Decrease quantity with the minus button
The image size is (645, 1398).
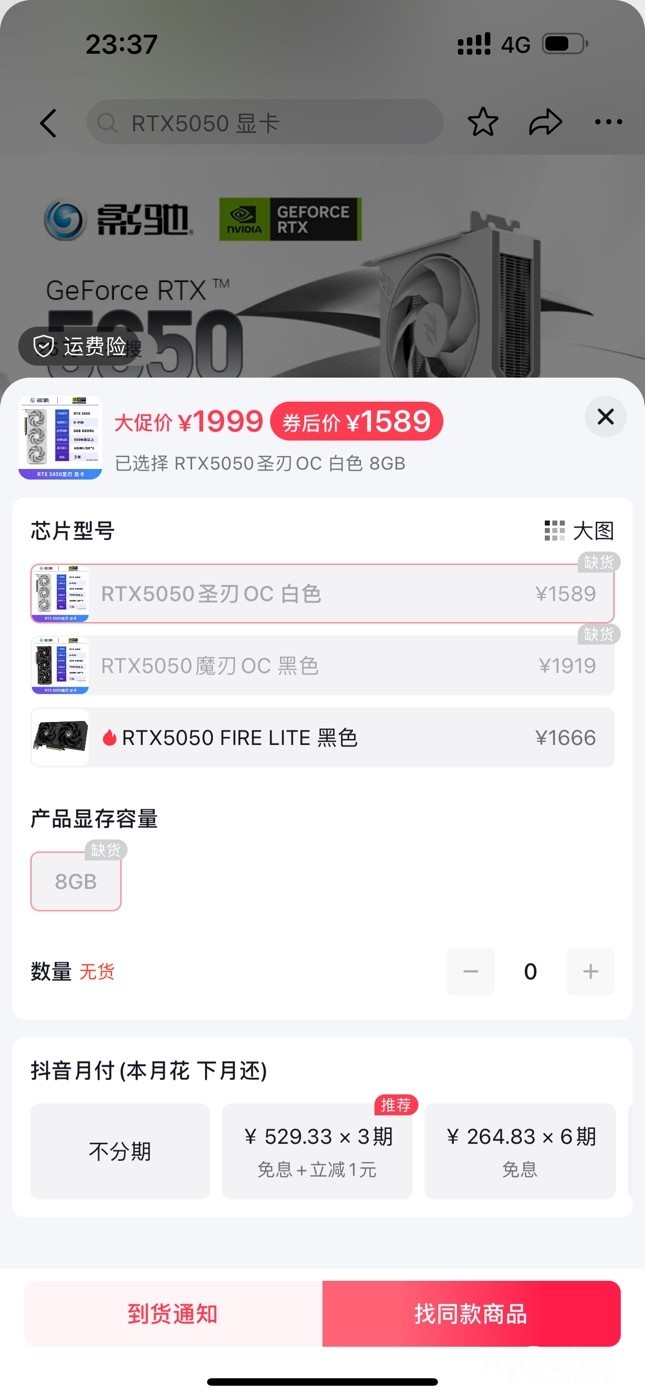point(471,972)
